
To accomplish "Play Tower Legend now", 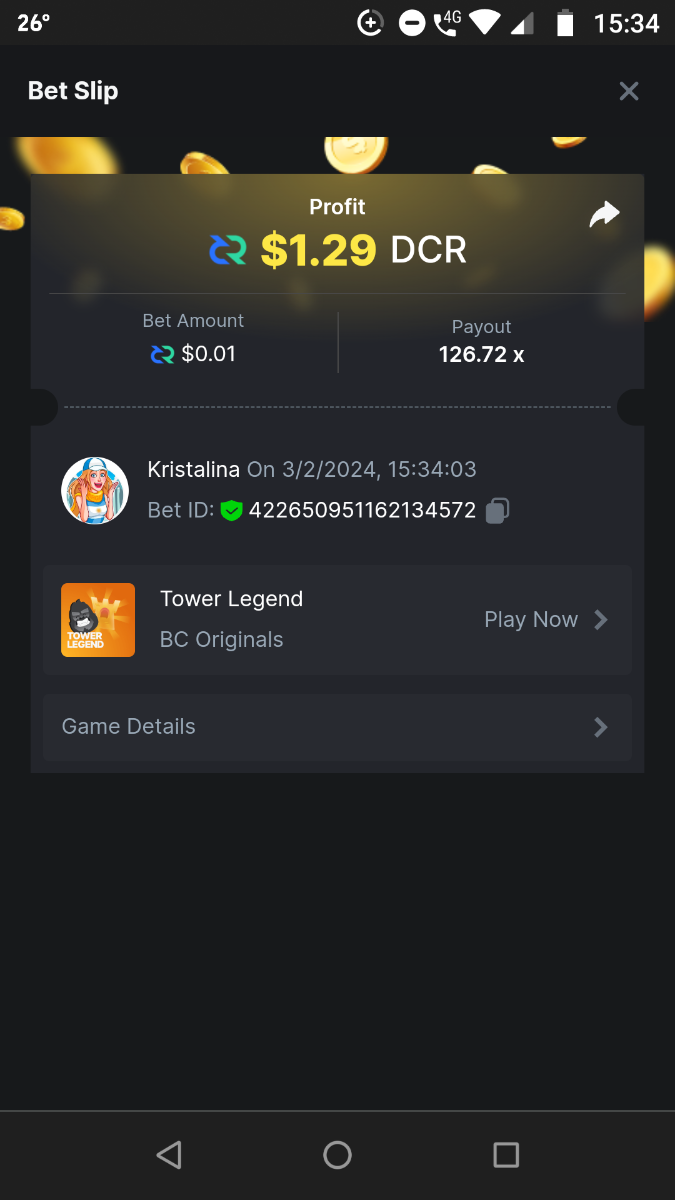I will tap(545, 620).
